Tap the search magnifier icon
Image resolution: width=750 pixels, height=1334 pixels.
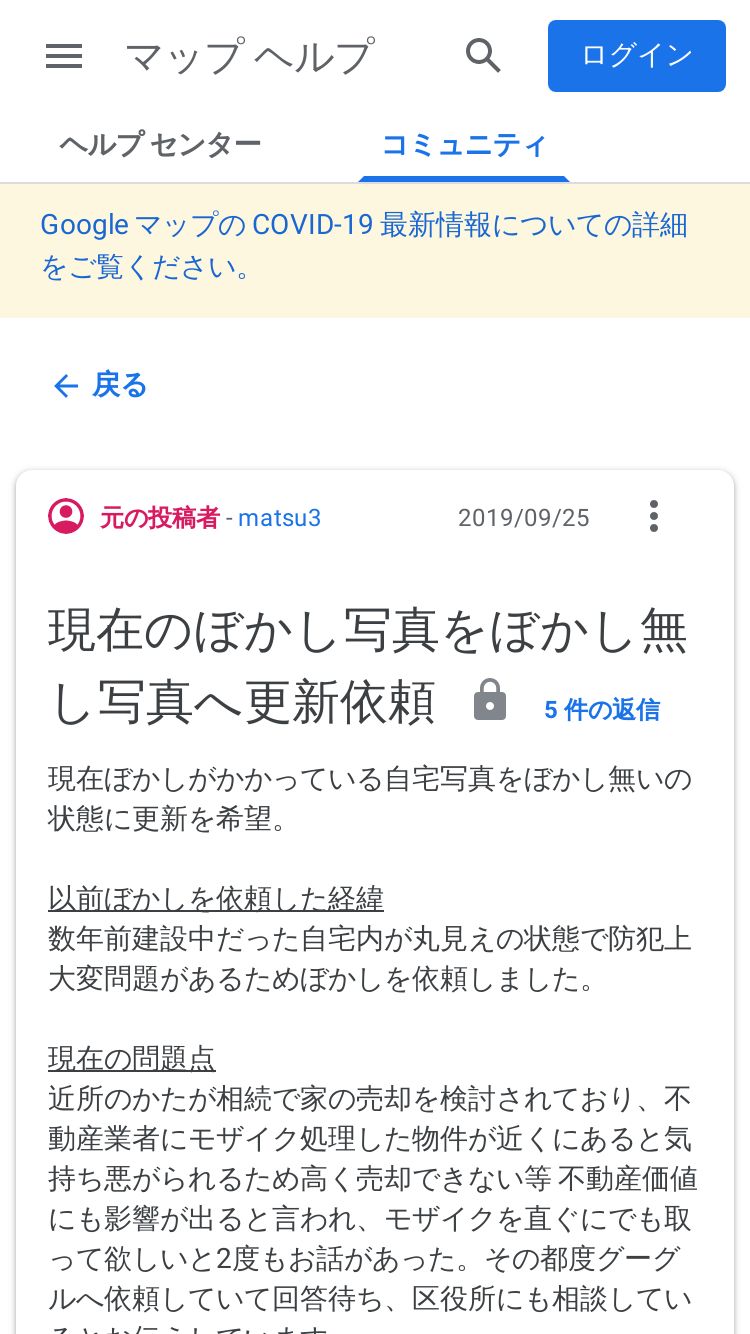point(483,56)
